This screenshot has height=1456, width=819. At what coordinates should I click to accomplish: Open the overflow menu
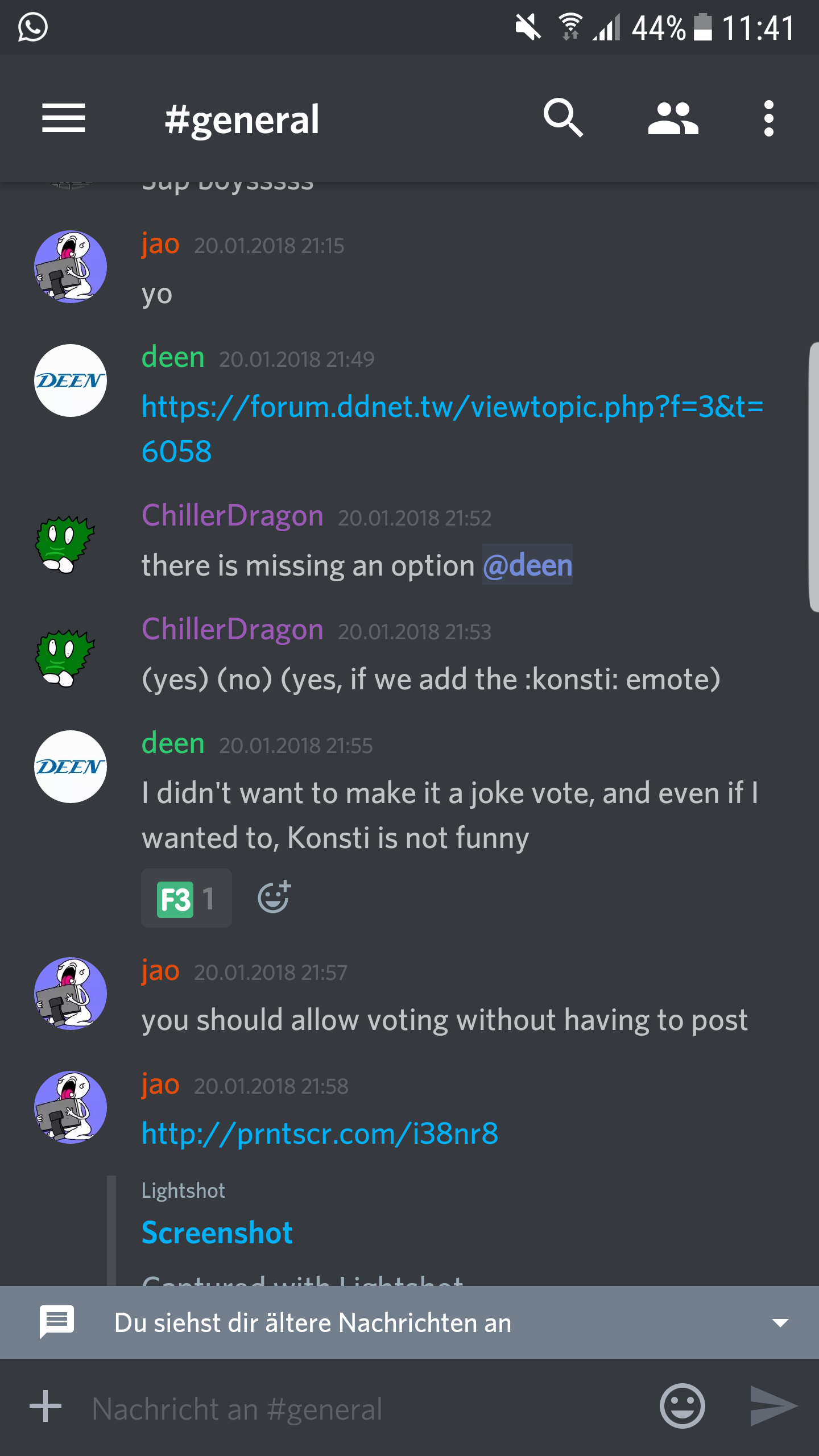point(768,118)
